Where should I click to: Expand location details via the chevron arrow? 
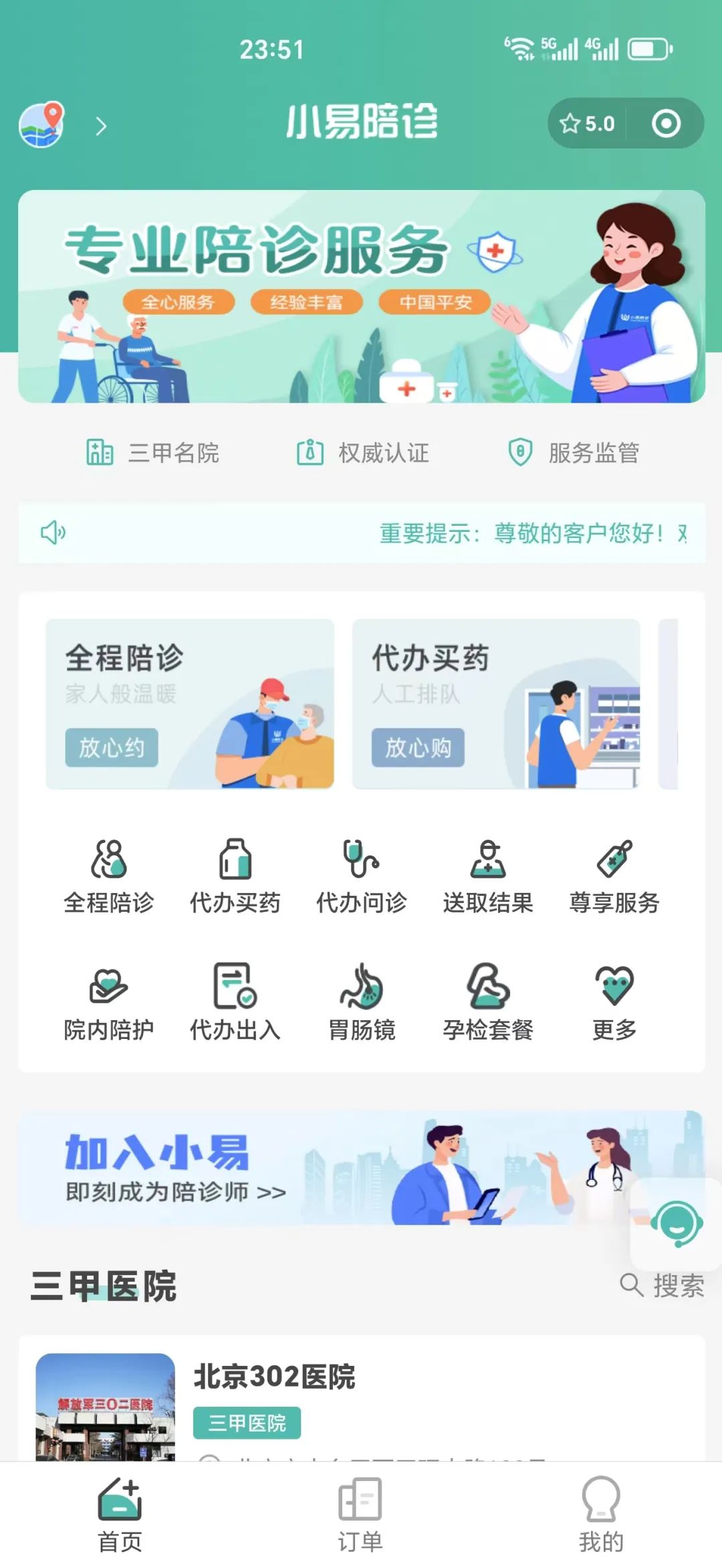[100, 124]
